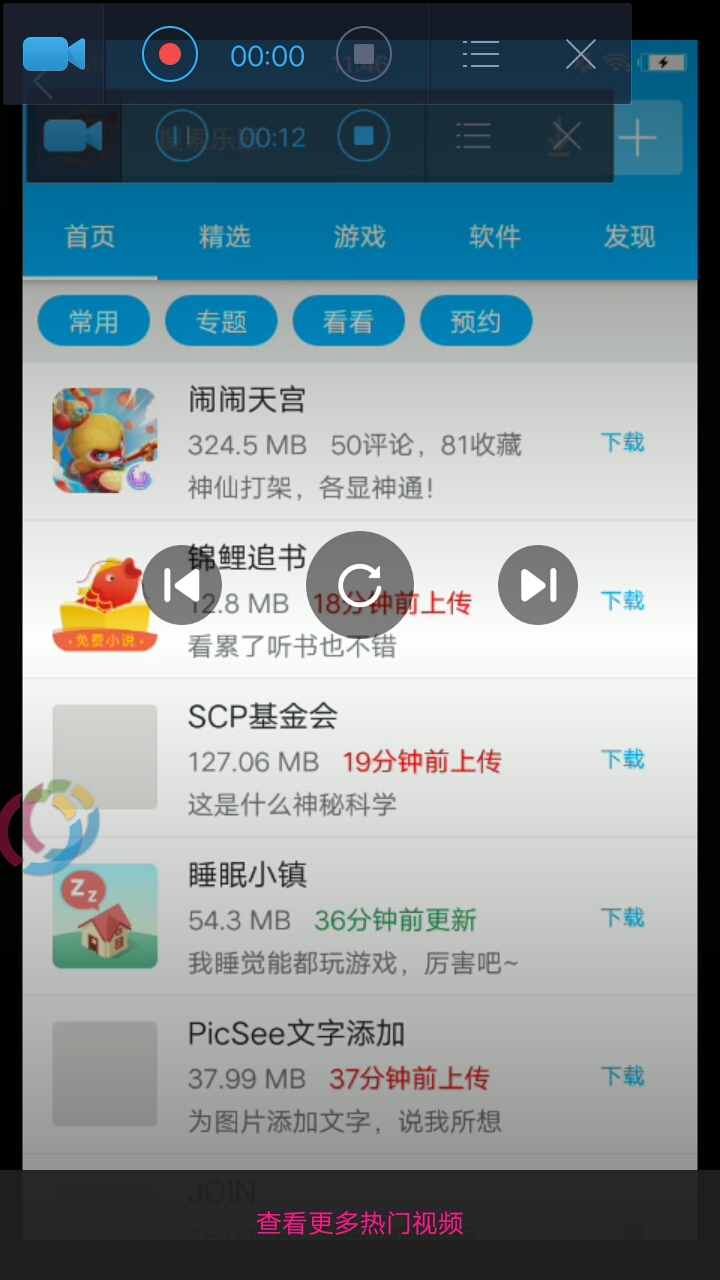Image resolution: width=720 pixels, height=1280 pixels.
Task: Go to the previous video
Action: coord(182,585)
